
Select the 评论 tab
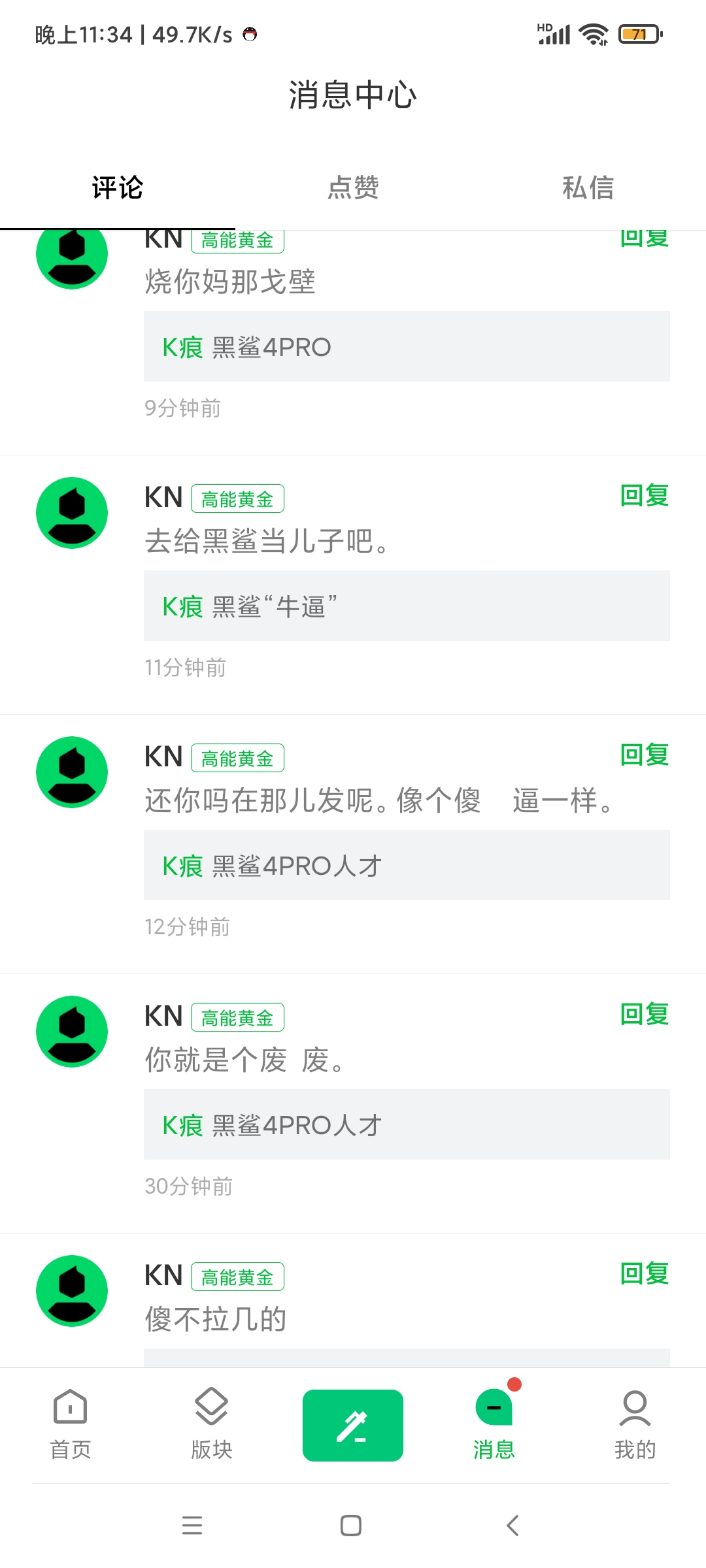point(118,188)
